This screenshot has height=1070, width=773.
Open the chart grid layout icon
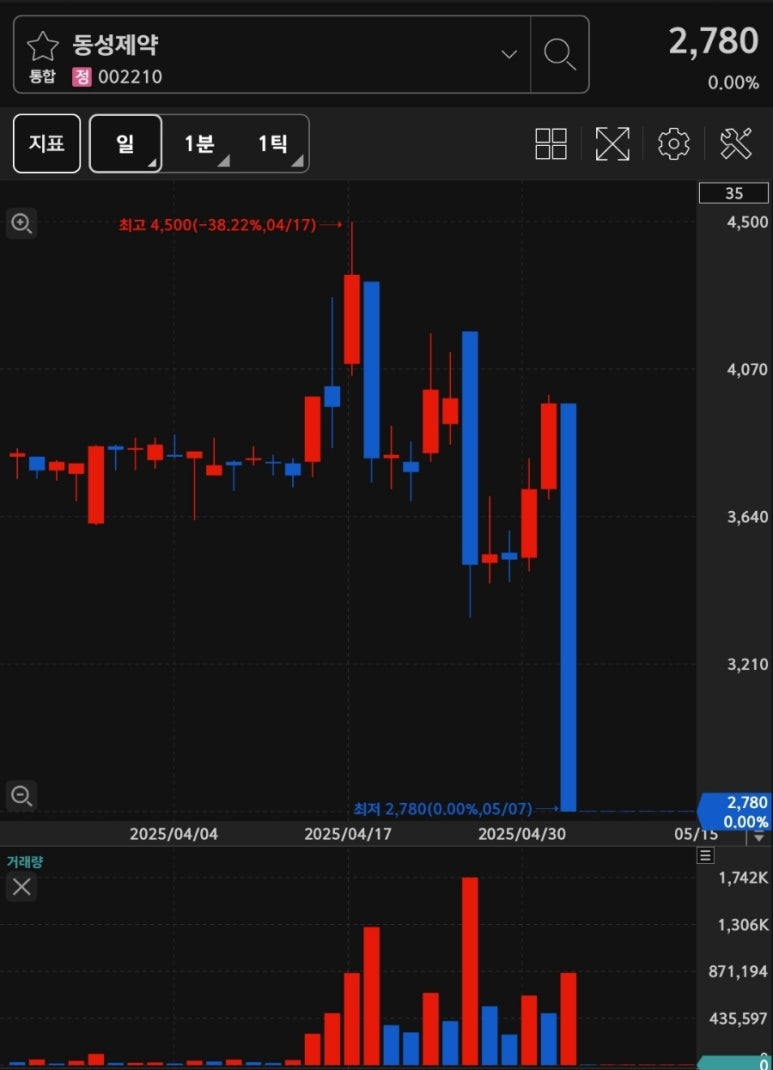(551, 144)
